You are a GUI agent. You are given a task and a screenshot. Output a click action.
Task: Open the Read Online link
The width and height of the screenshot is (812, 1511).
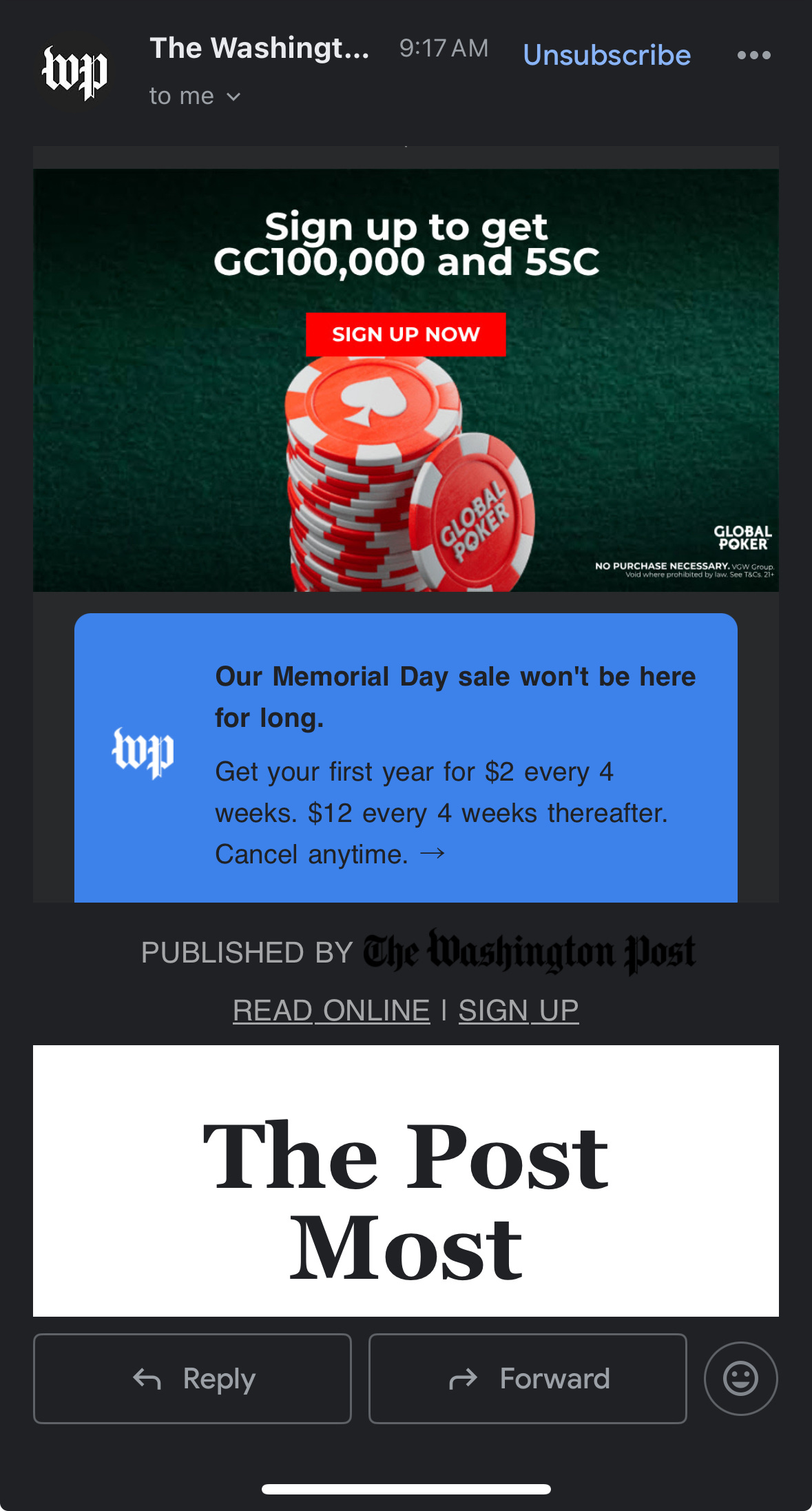331,1011
